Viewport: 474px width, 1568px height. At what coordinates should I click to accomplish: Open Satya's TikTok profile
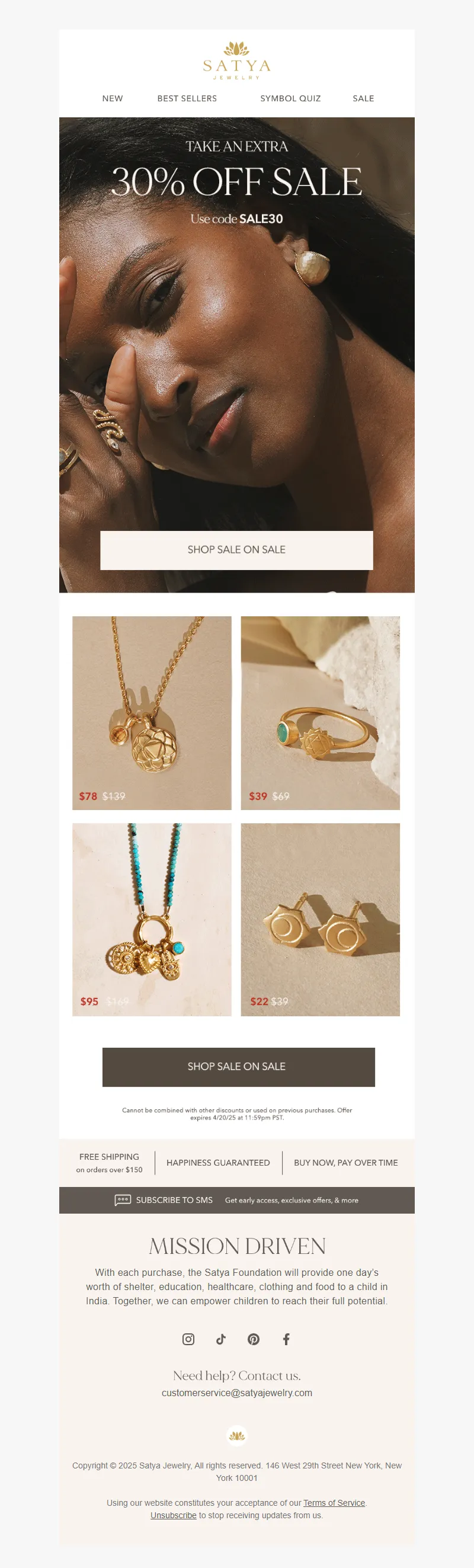tap(221, 1339)
